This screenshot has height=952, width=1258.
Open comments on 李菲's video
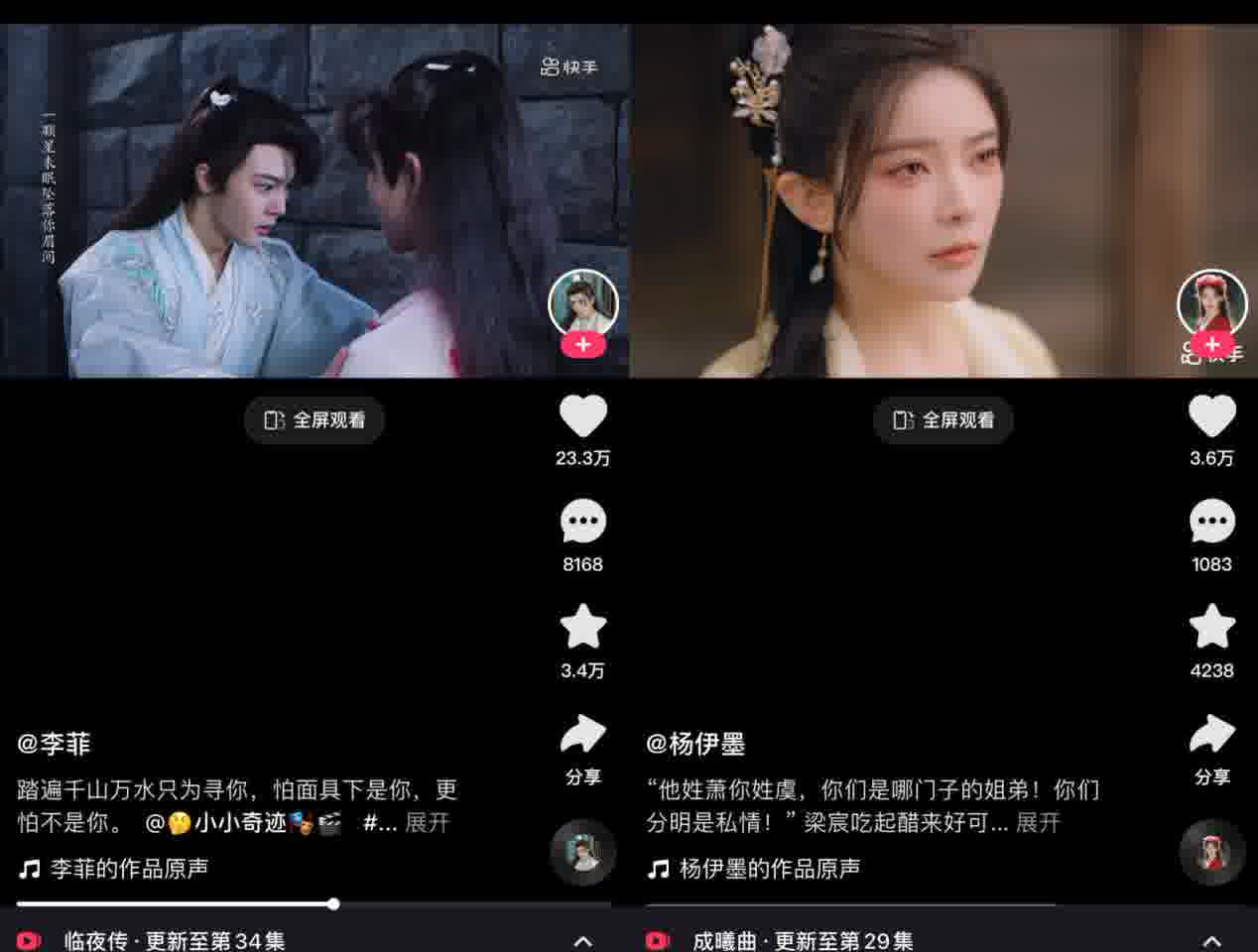(582, 523)
